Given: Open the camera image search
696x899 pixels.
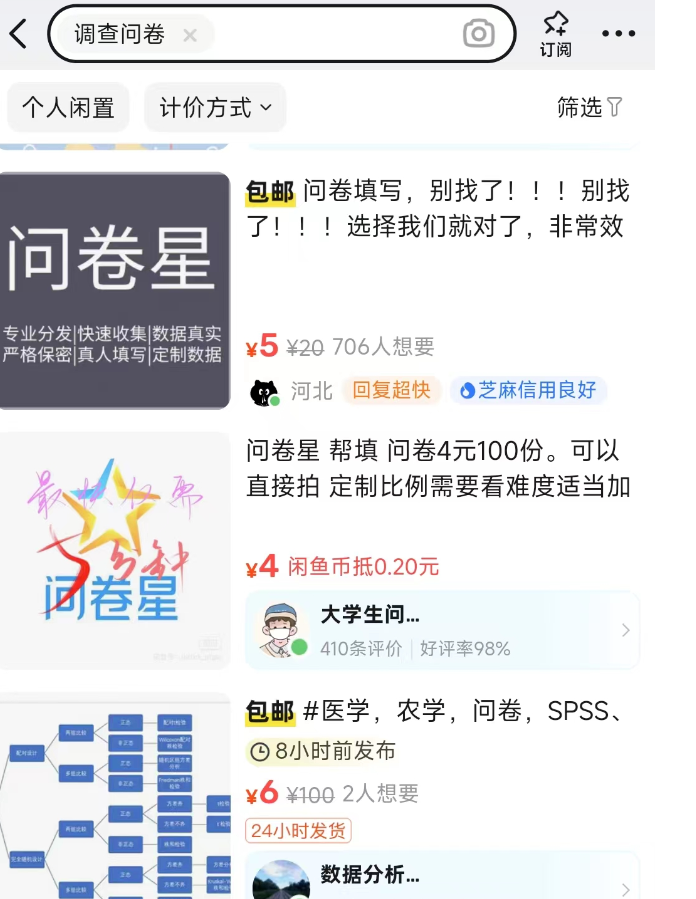Looking at the screenshot, I should 479,34.
